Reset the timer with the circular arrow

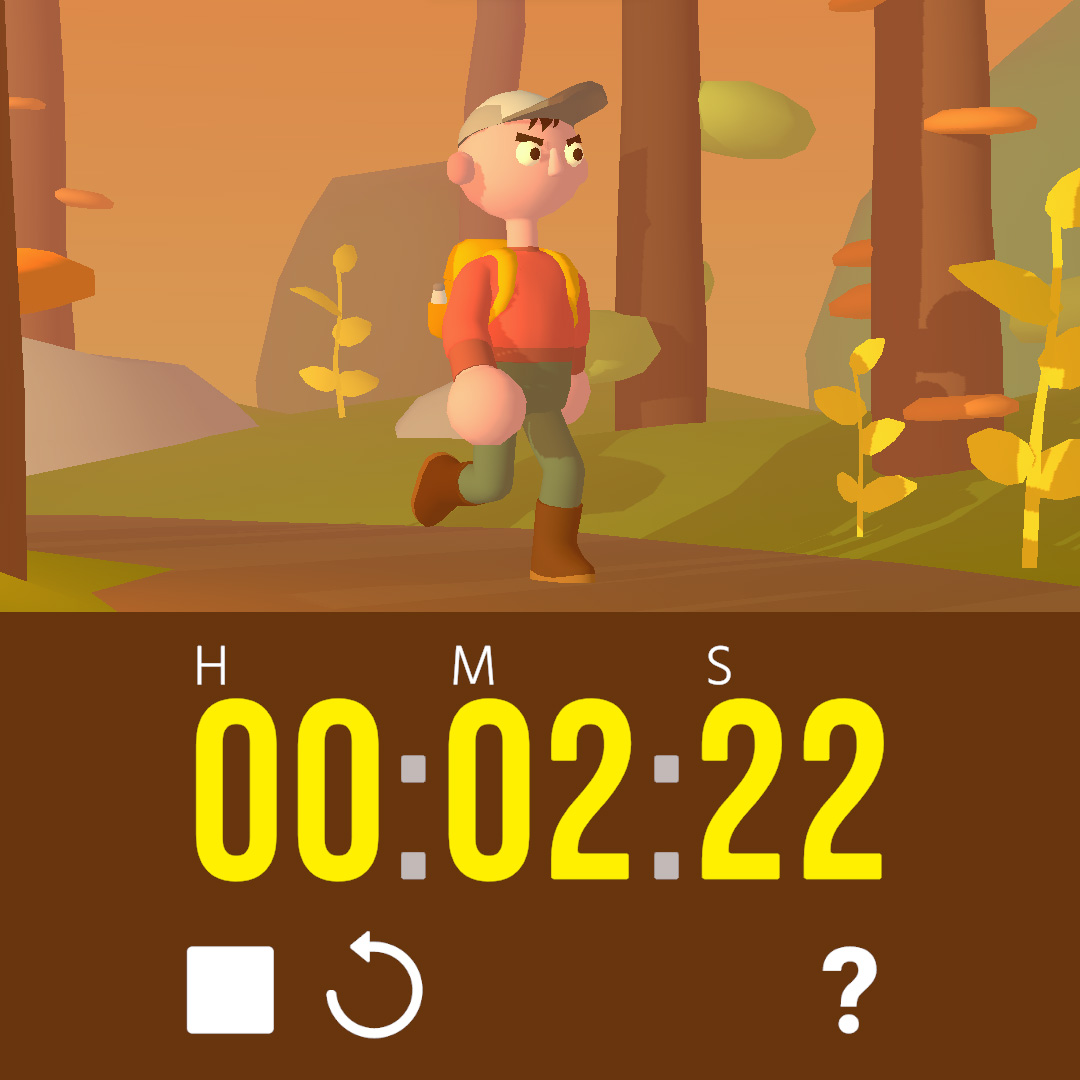click(375, 987)
